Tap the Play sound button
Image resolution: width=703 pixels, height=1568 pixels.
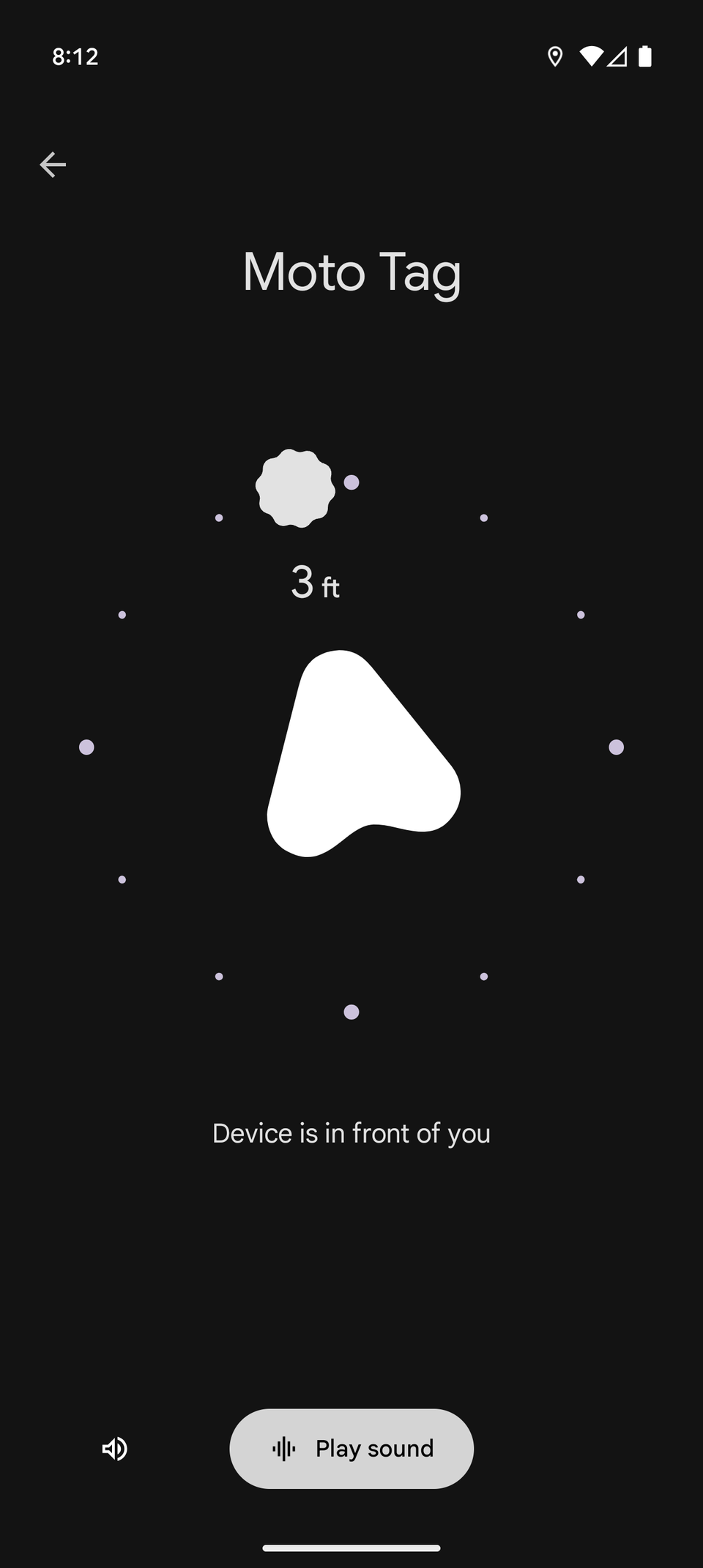click(x=351, y=1449)
